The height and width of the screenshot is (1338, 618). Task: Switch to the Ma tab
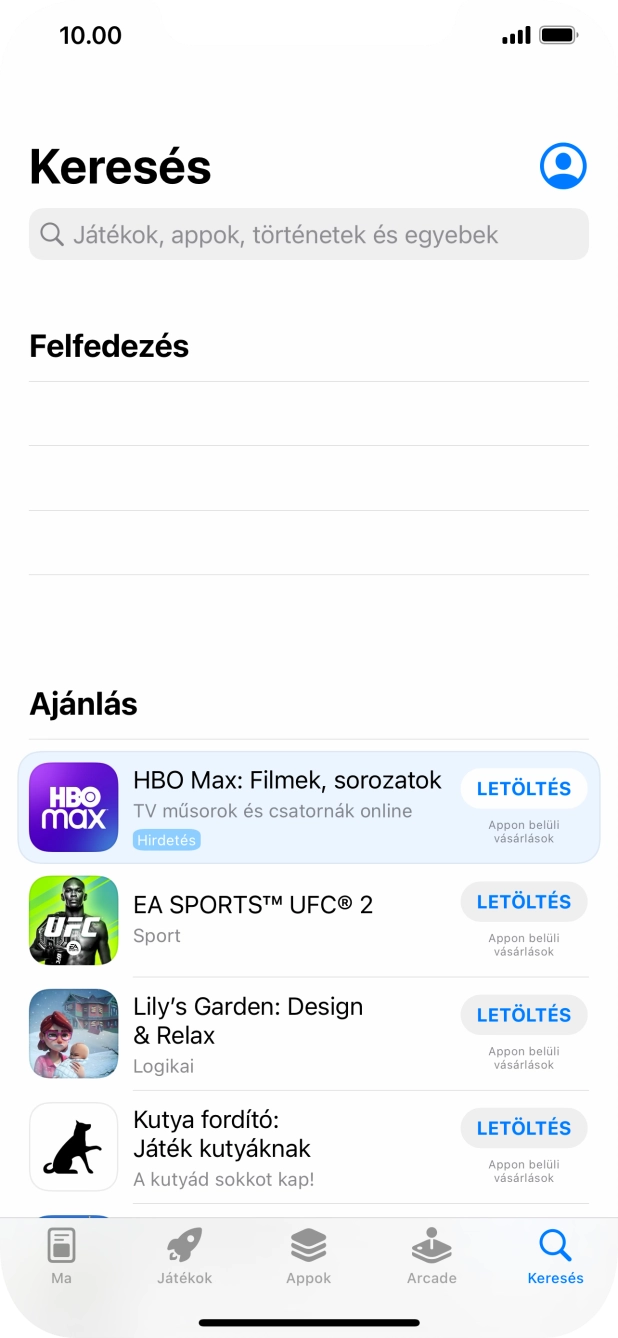point(61,1256)
